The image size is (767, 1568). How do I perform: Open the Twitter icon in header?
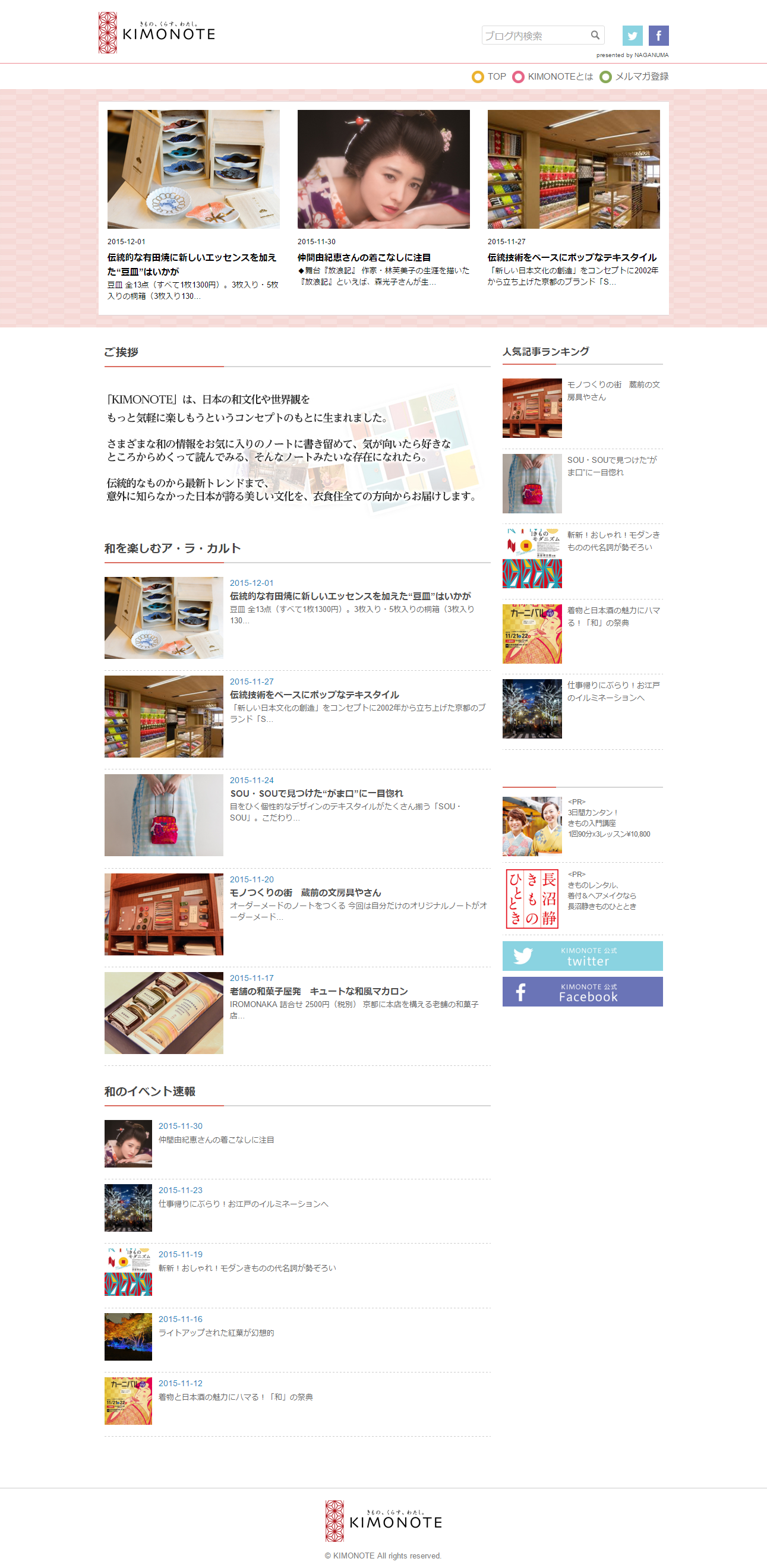pyautogui.click(x=633, y=36)
